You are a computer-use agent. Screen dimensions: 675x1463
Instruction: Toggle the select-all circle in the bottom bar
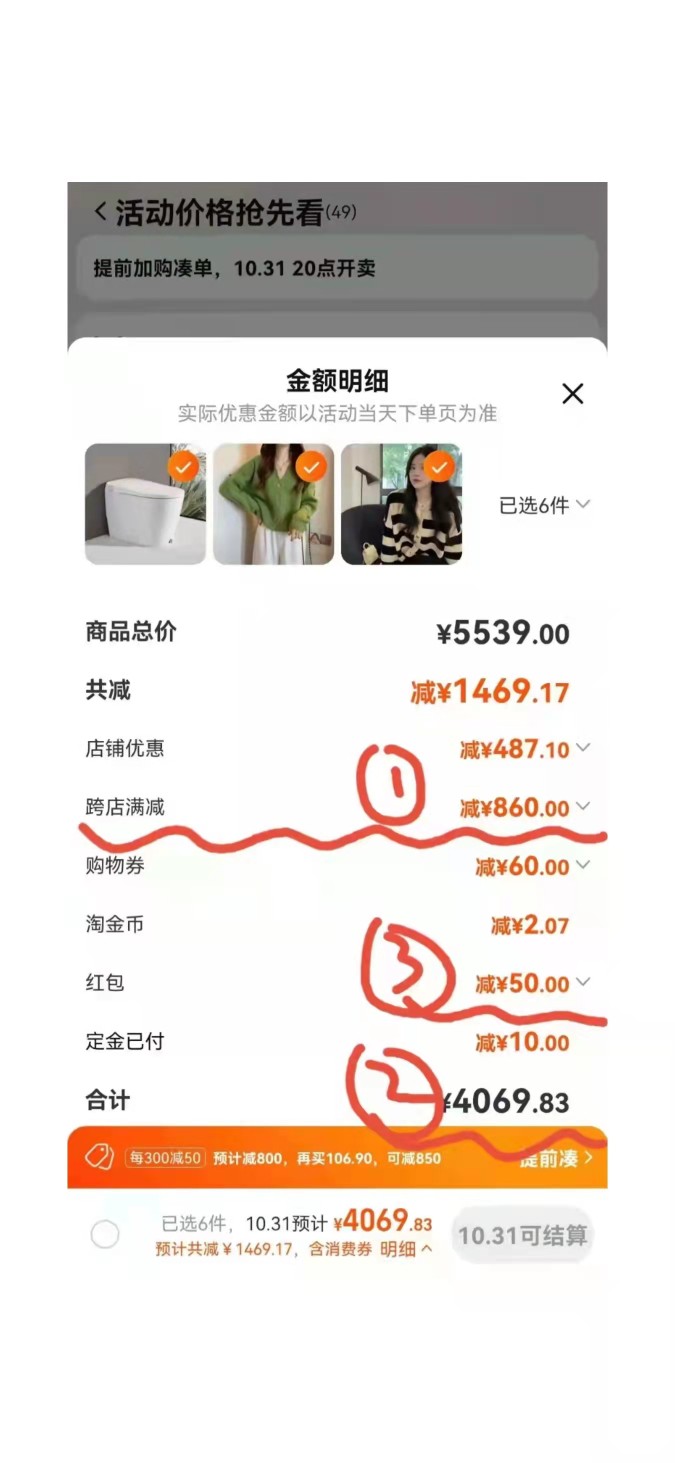105,1235
